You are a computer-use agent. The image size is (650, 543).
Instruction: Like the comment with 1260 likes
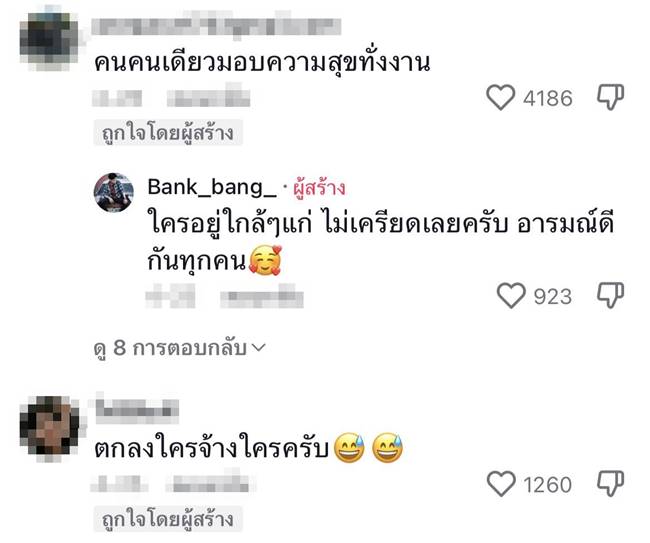[499, 485]
